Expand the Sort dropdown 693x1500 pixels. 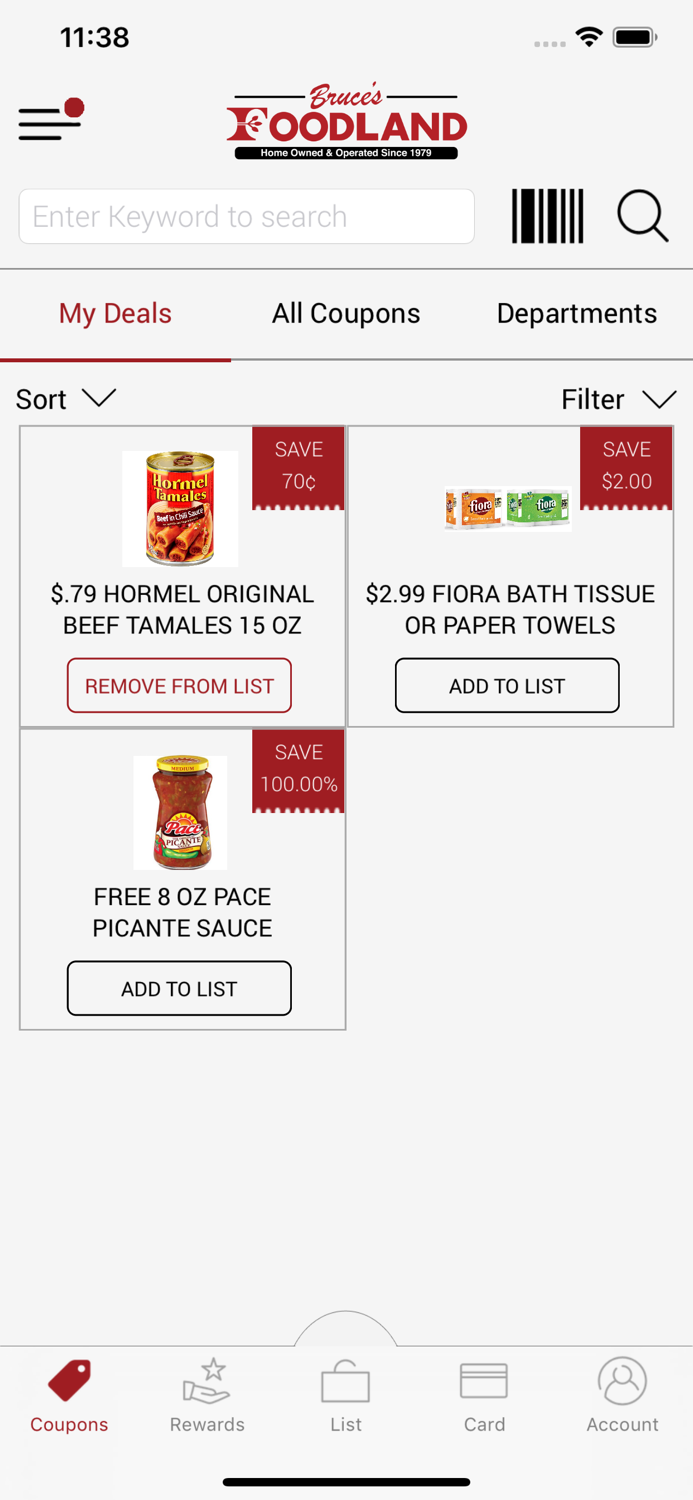click(66, 399)
